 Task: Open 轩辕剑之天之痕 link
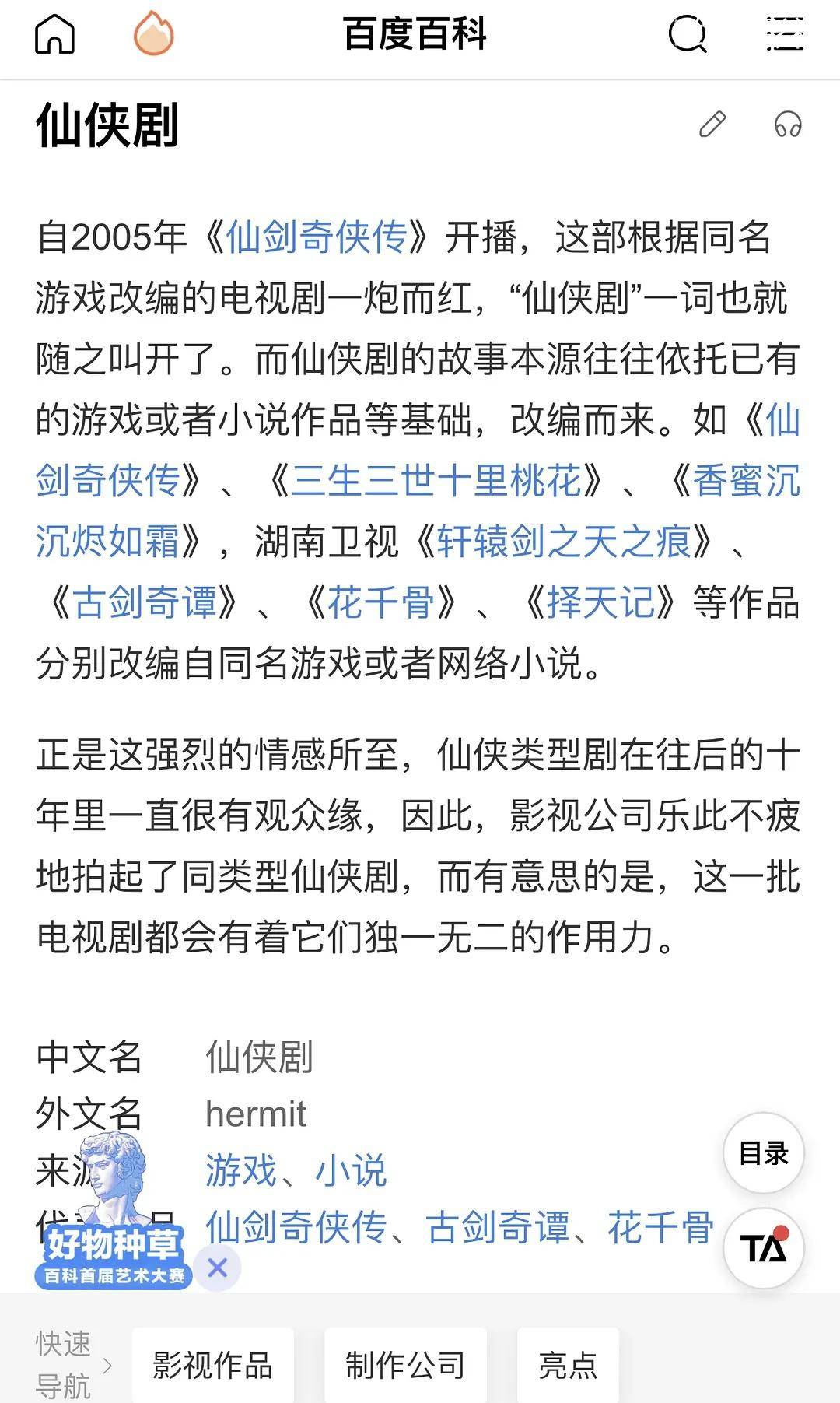point(563,541)
